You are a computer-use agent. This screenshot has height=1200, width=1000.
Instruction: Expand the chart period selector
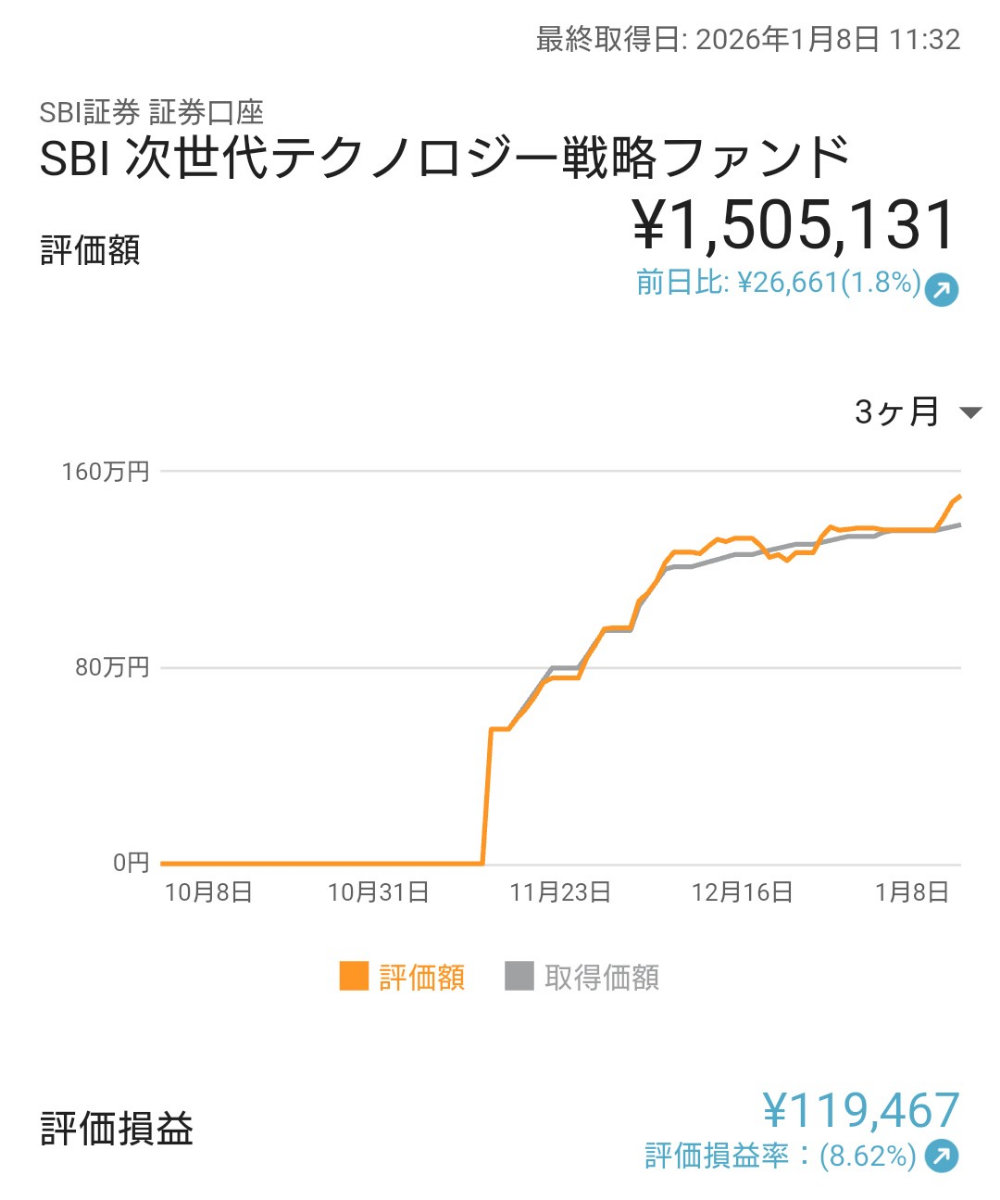[915, 410]
